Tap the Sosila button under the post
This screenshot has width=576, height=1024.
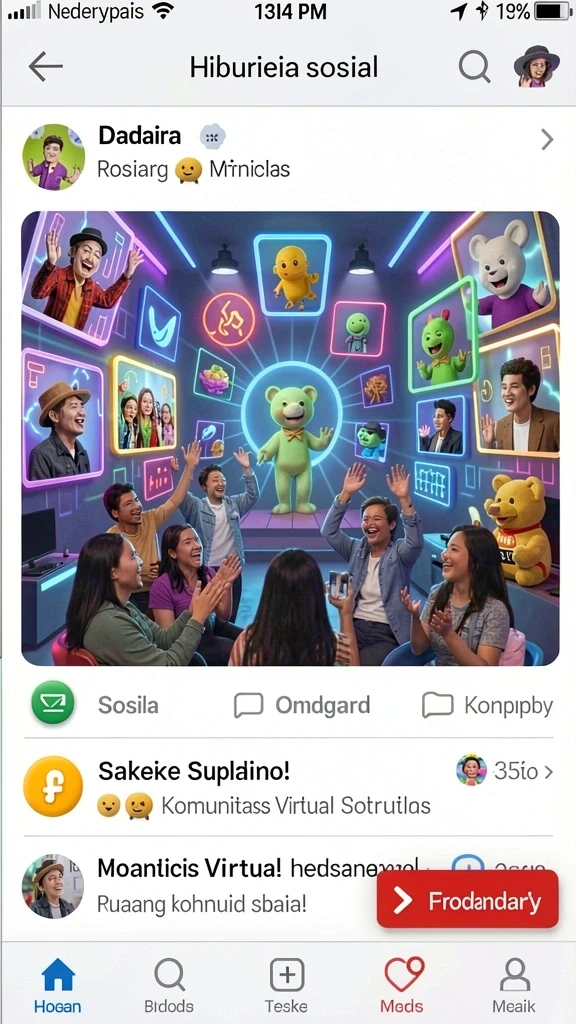click(x=95, y=705)
